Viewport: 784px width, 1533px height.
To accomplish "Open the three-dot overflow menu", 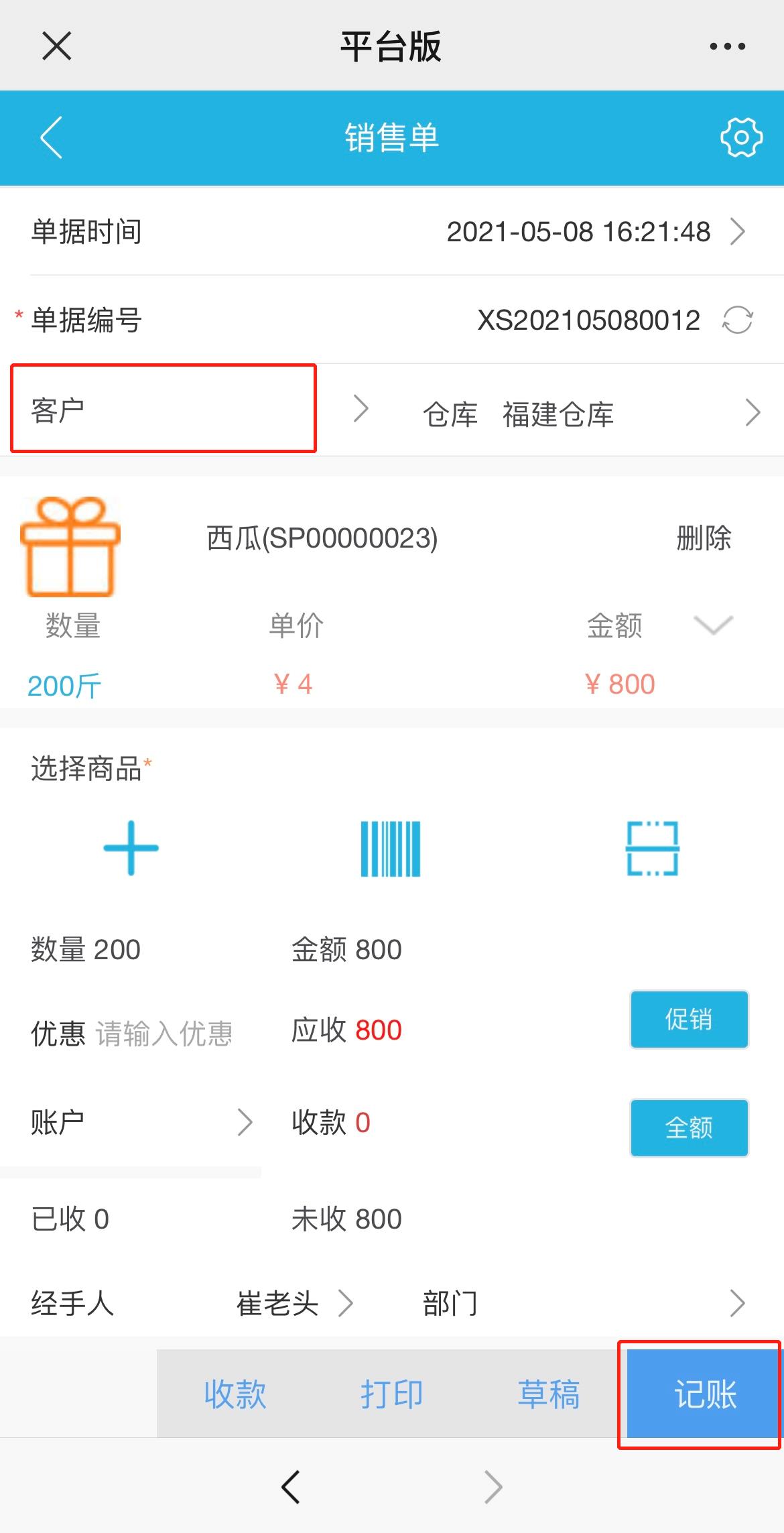I will coord(727,46).
